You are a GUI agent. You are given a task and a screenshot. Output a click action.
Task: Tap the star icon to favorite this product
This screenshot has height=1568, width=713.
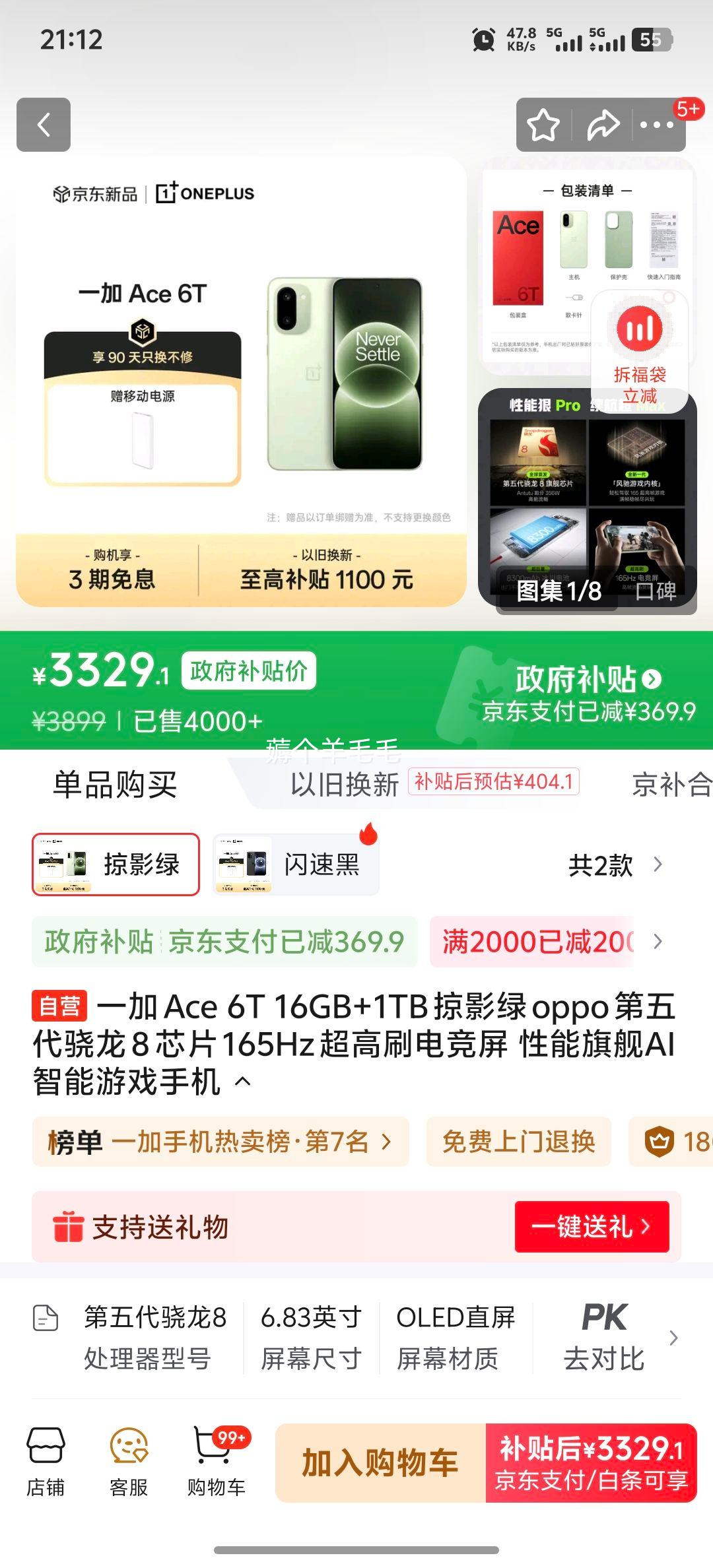pos(543,125)
